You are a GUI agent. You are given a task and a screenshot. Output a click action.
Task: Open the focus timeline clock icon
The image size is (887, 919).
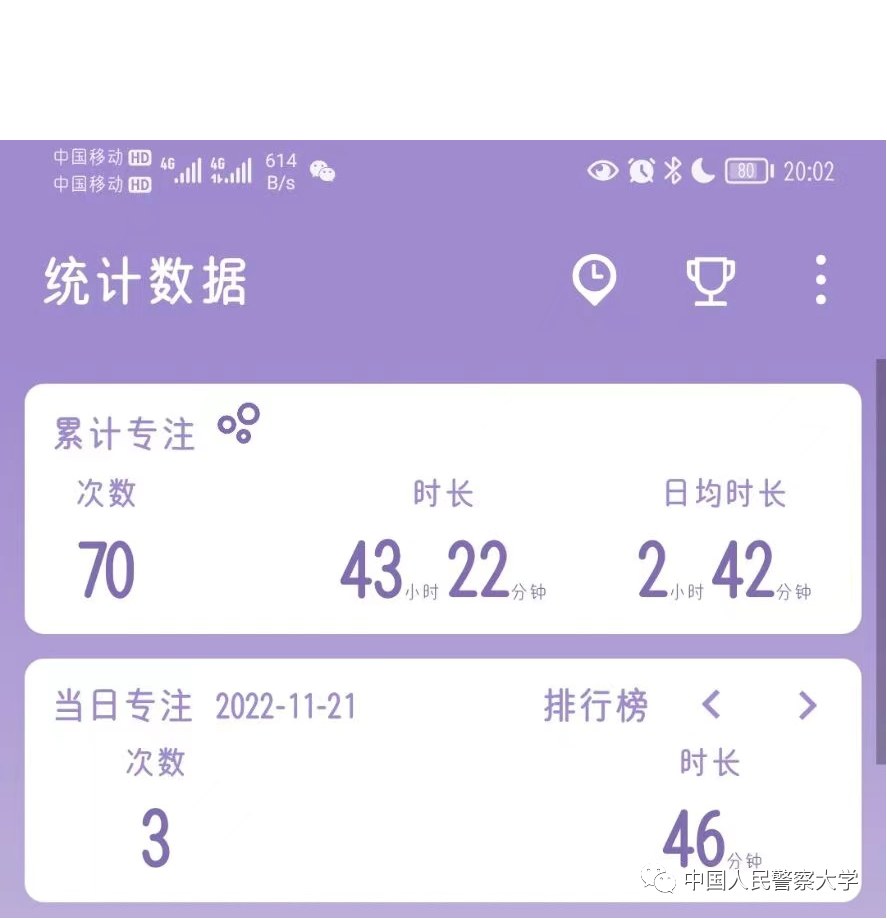pyautogui.click(x=594, y=279)
